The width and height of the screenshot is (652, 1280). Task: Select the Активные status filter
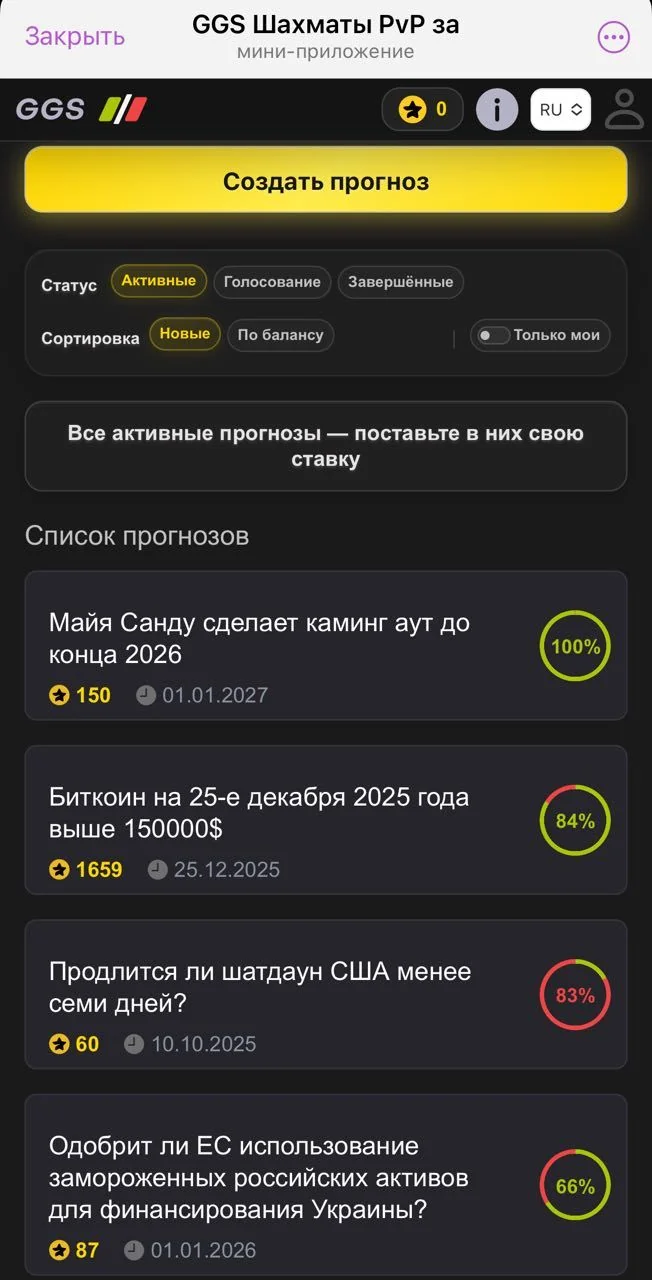(x=159, y=281)
